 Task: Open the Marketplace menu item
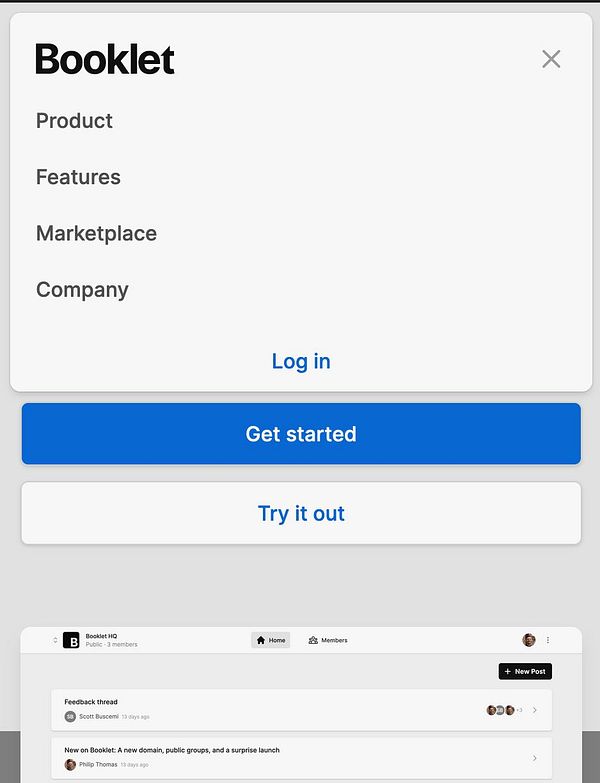96,233
